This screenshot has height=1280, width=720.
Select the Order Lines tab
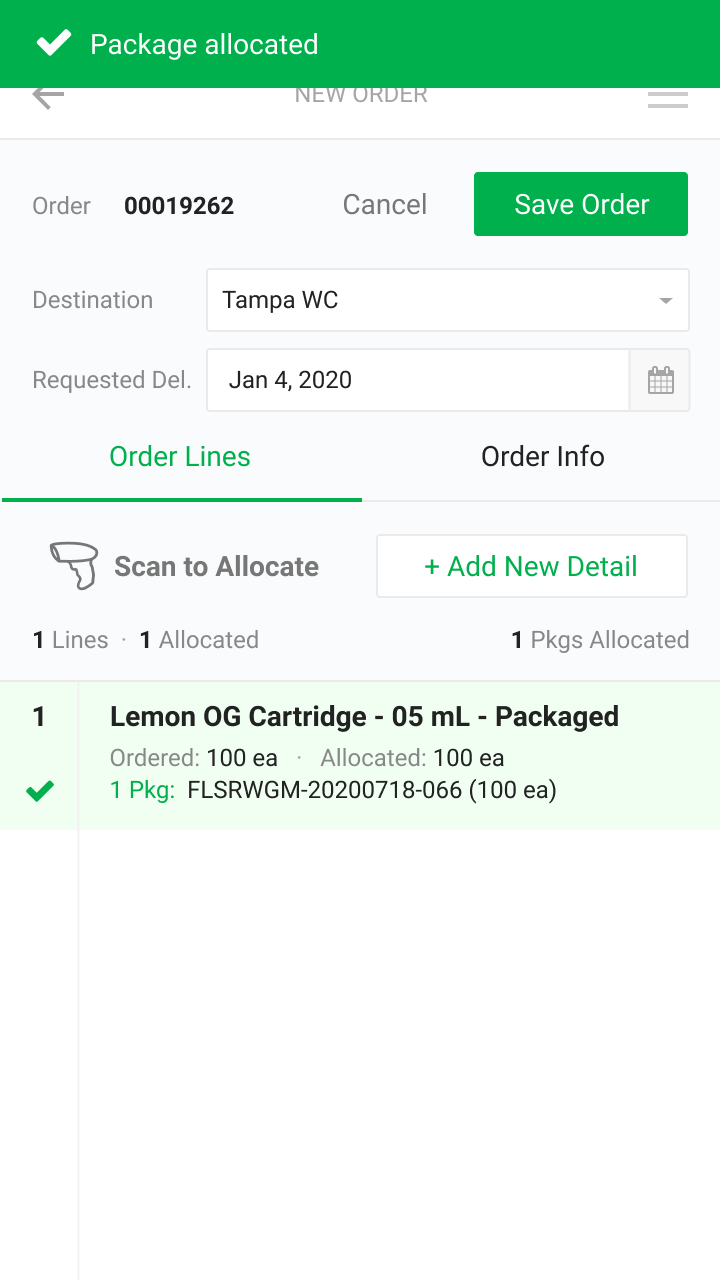(x=181, y=457)
